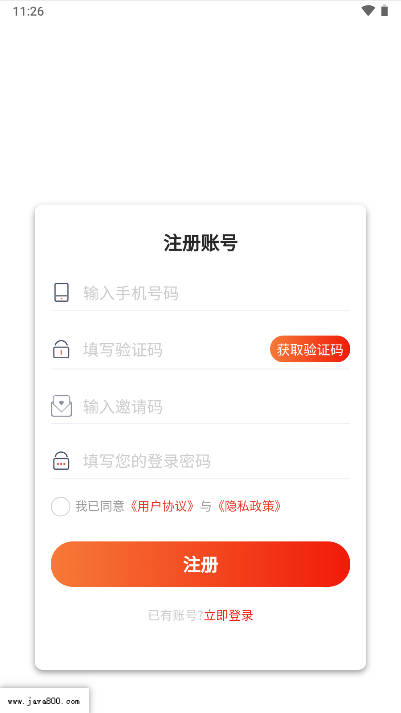
Task: Check the 我已同意 agreement checkbox
Action: [60, 506]
